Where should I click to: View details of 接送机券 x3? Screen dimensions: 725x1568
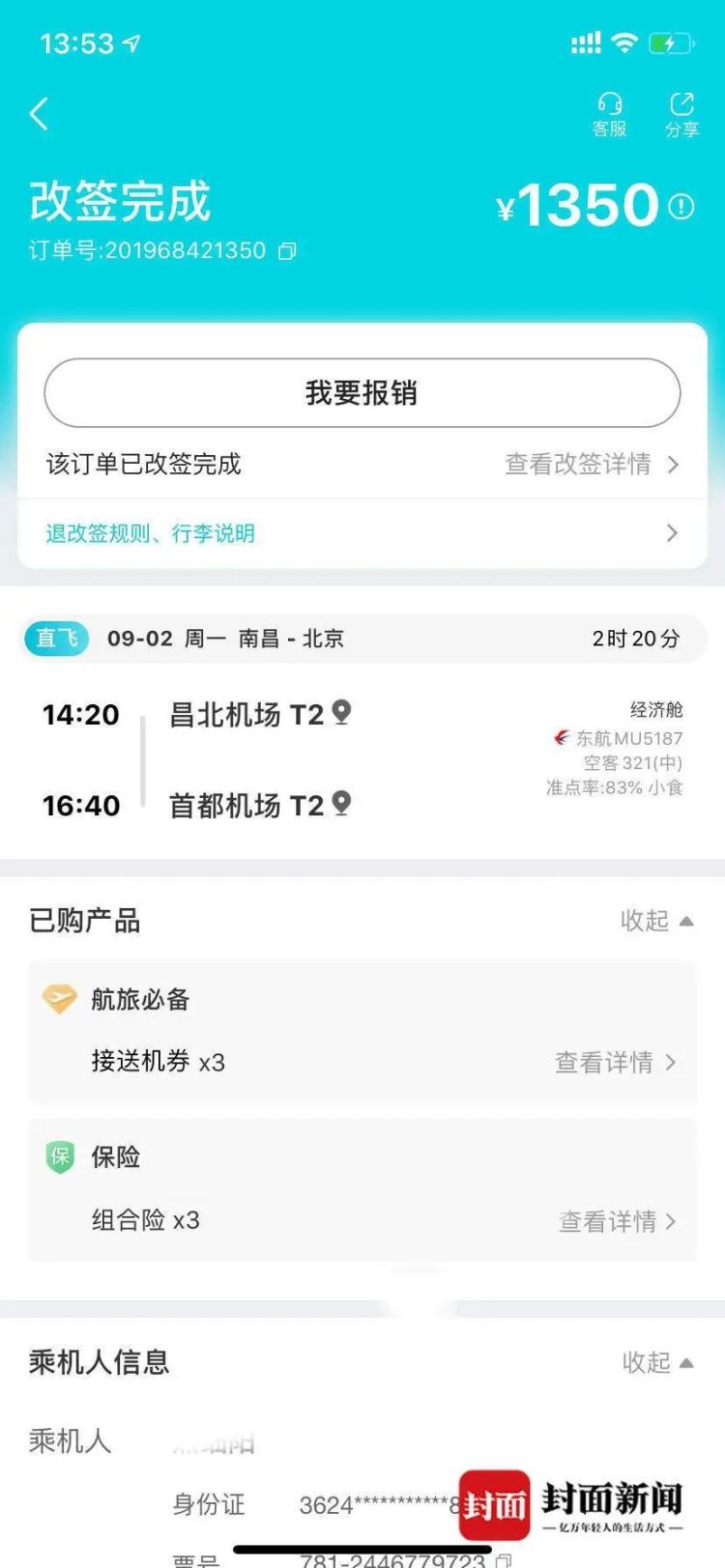(615, 1063)
